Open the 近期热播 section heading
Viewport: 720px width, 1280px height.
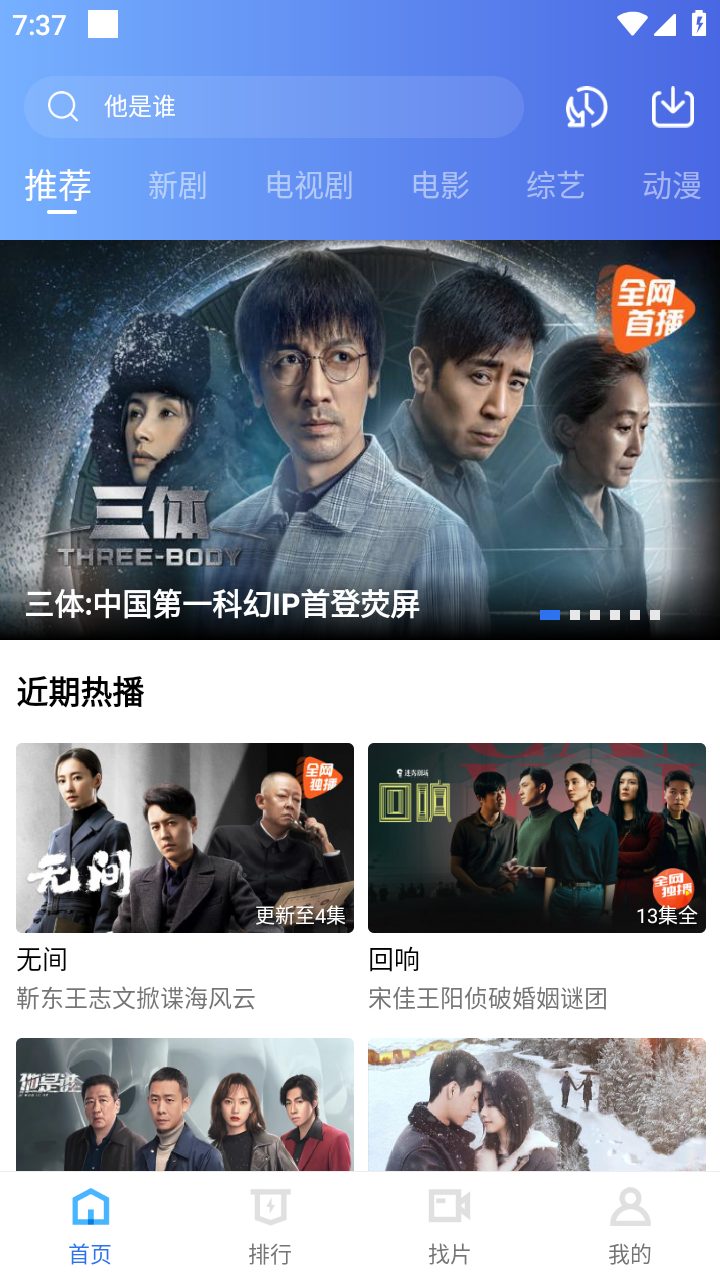click(x=80, y=692)
